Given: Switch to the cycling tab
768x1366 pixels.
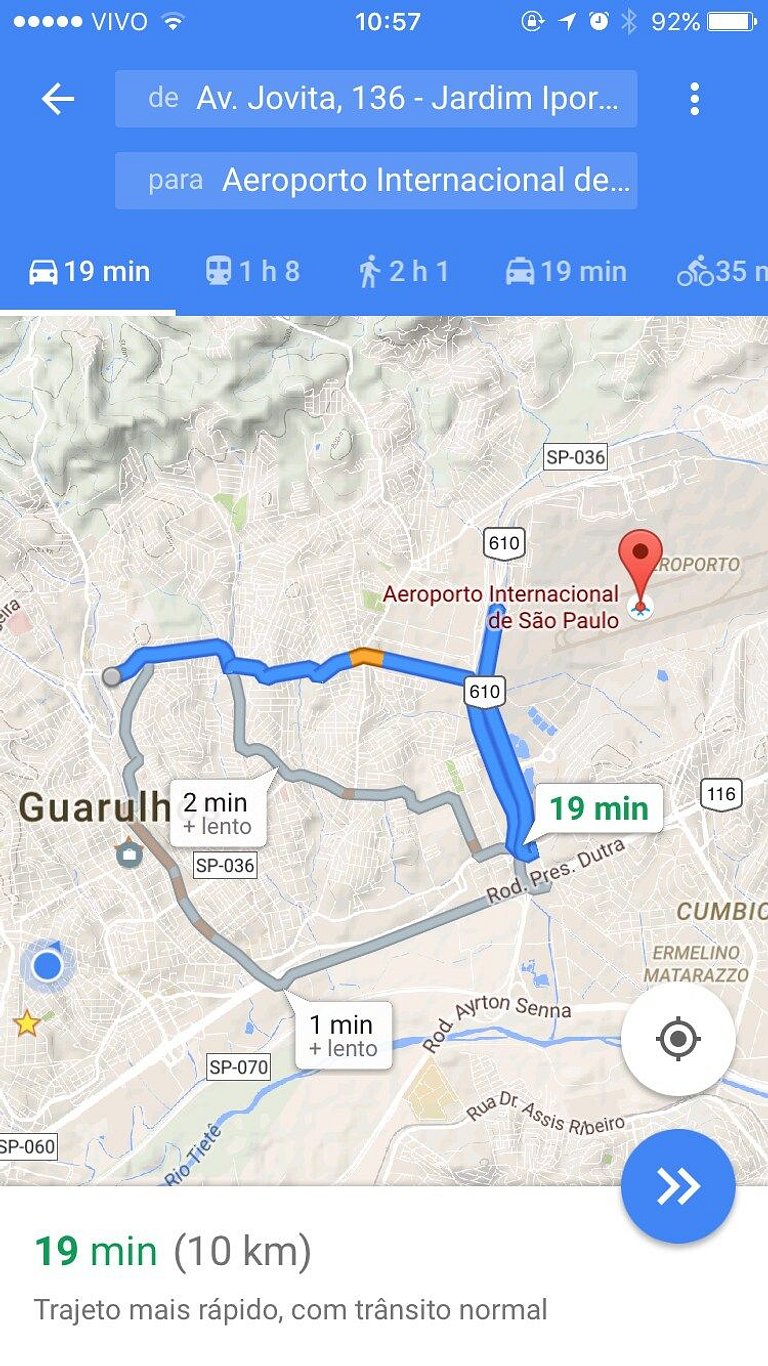Looking at the screenshot, I should (x=722, y=271).
